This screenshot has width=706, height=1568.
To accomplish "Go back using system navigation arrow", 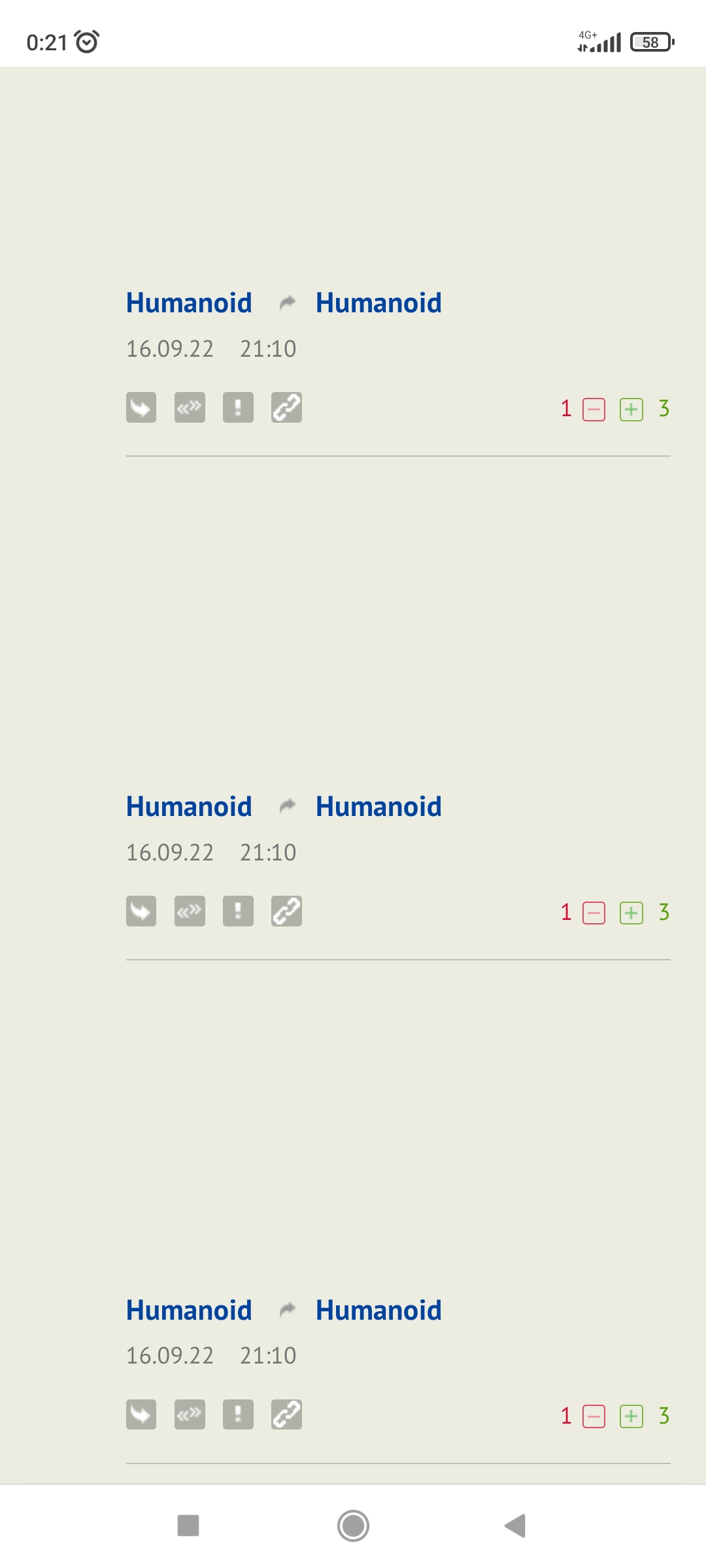I will [515, 1526].
